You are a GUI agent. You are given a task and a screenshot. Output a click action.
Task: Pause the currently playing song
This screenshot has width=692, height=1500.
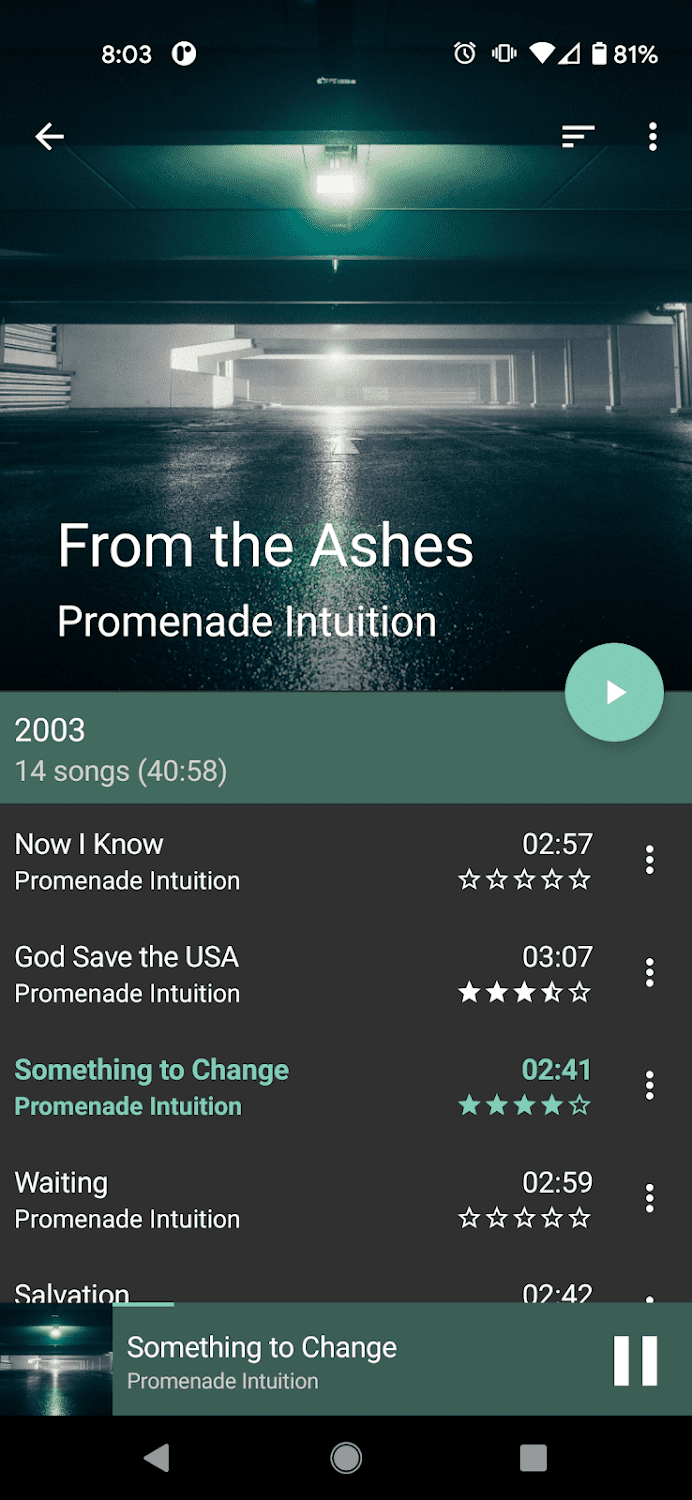(x=635, y=1360)
